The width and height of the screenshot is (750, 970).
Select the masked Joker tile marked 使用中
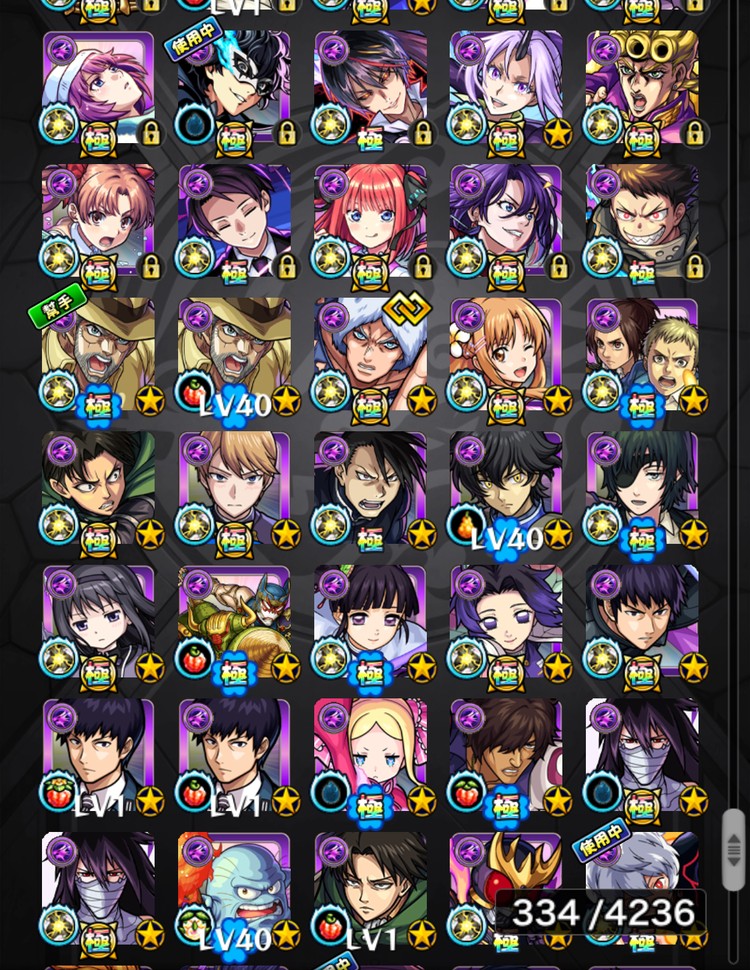pyautogui.click(x=234, y=88)
